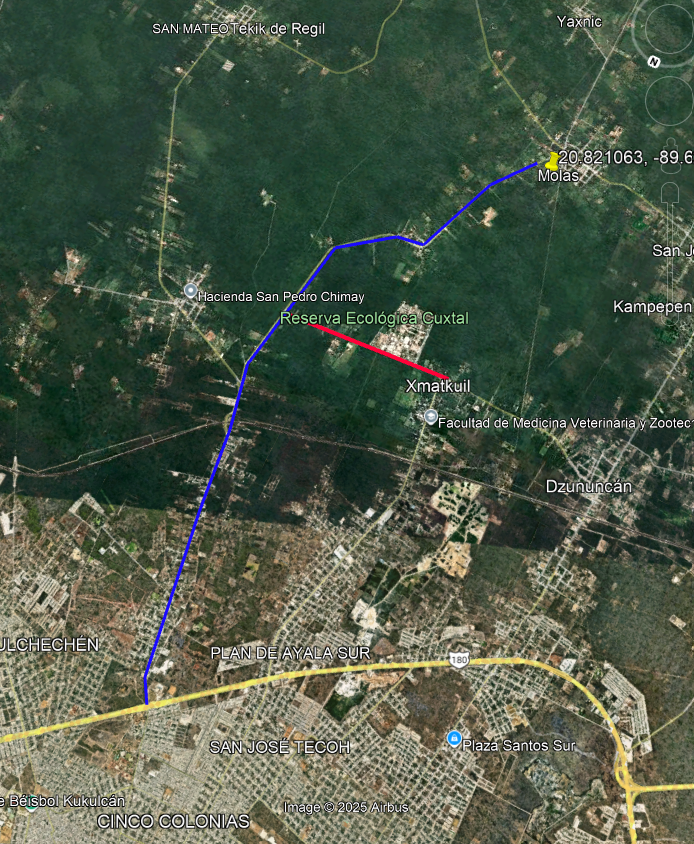Open the Plaza Santos Sur shopping marker
This screenshot has height=844, width=694.
(x=454, y=739)
